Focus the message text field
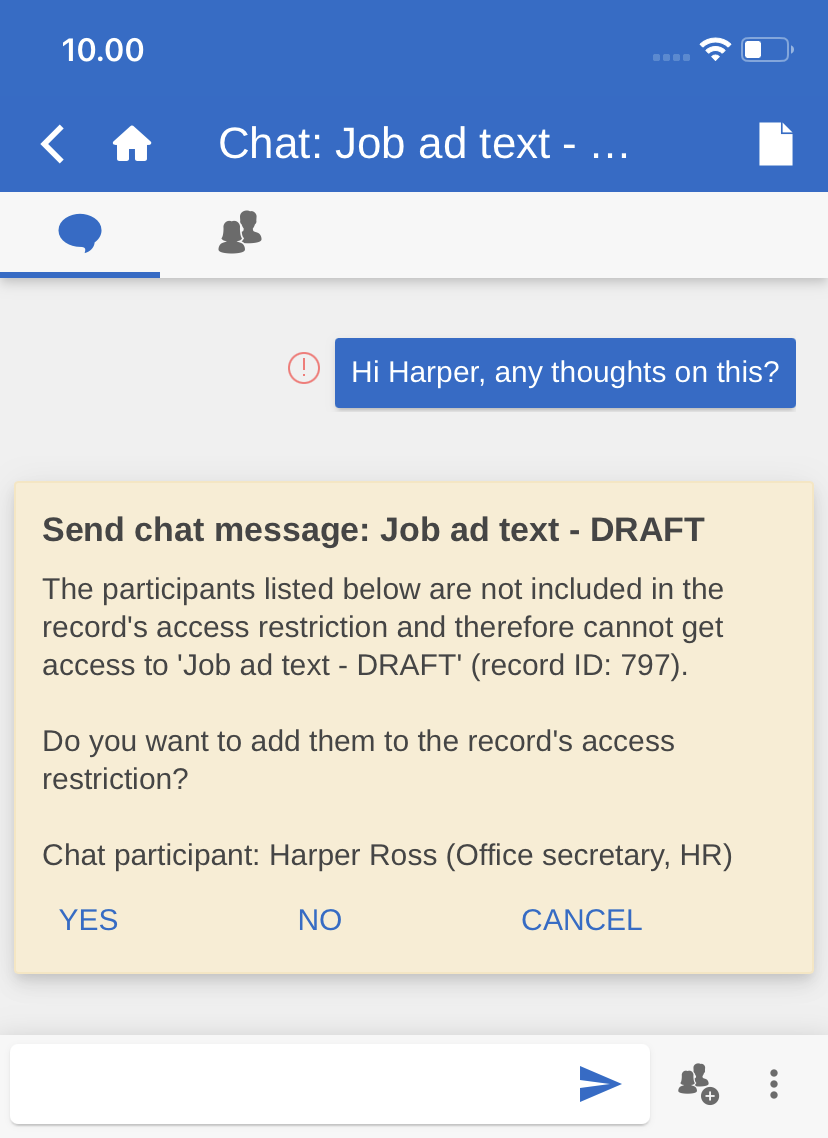The width and height of the screenshot is (828, 1138). 290,1084
